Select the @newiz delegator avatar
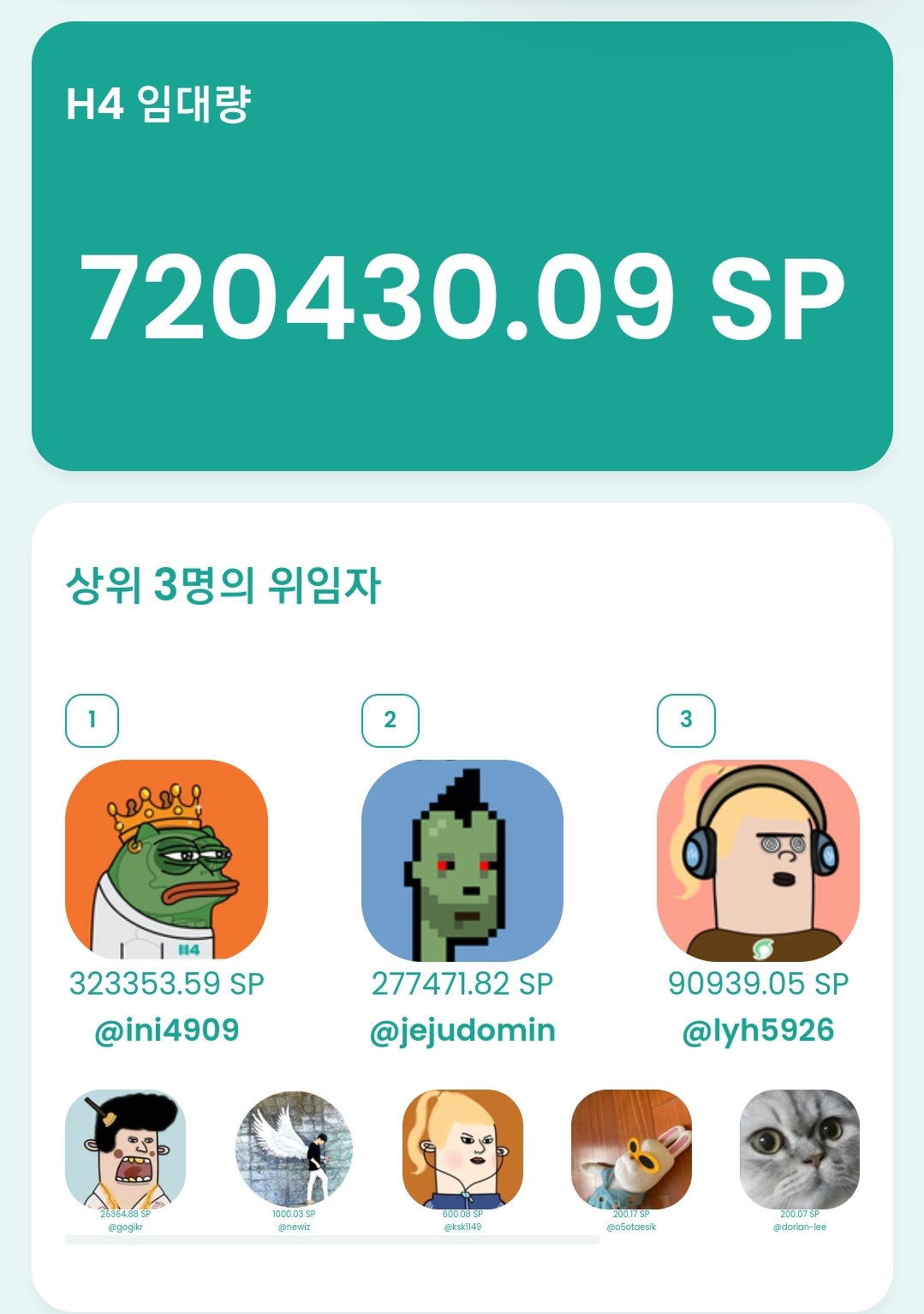Viewport: 924px width, 1314px height. pyautogui.click(x=294, y=1149)
